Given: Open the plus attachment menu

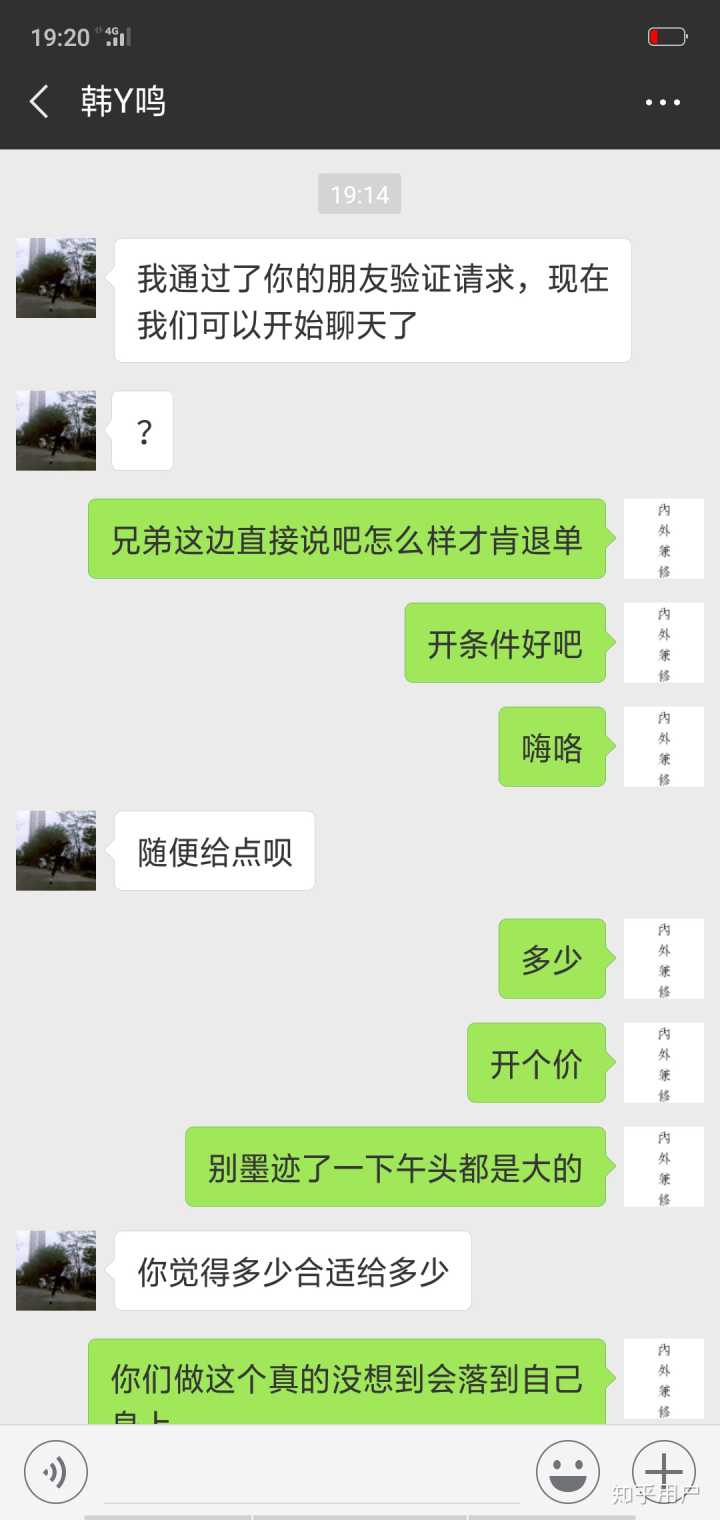Looking at the screenshot, I should [x=663, y=1471].
